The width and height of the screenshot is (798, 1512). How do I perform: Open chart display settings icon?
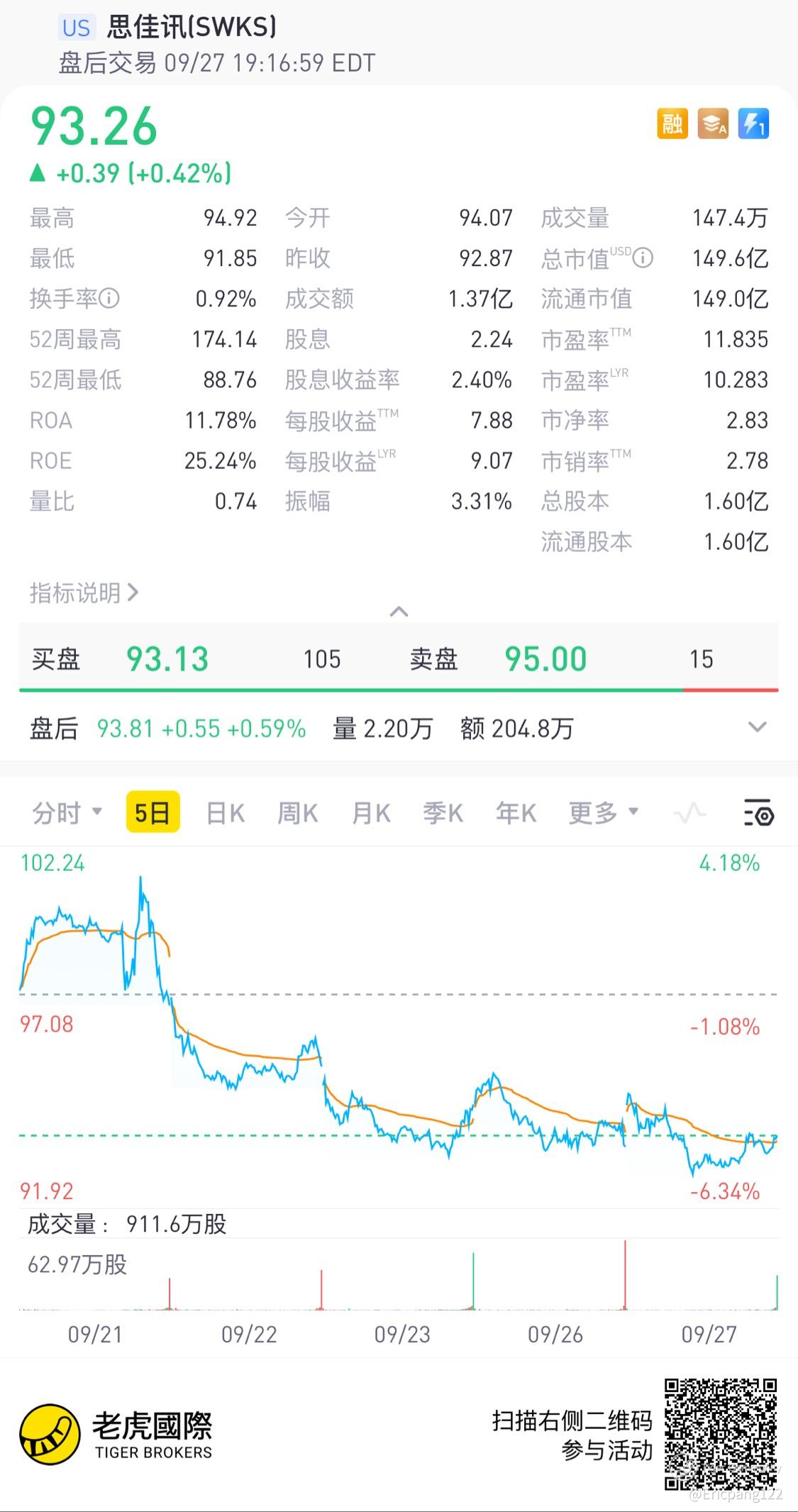coord(758,812)
